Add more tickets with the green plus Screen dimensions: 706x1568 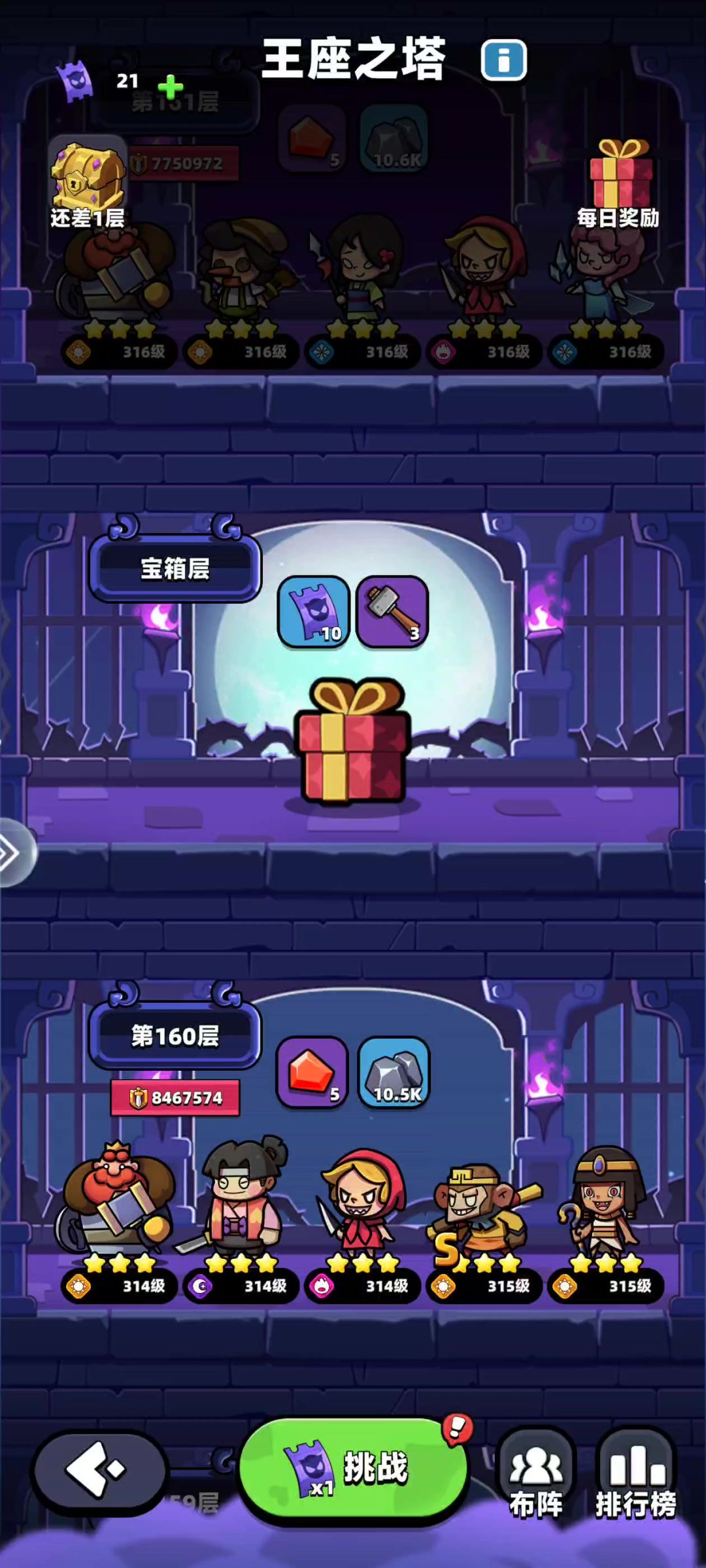click(x=171, y=86)
